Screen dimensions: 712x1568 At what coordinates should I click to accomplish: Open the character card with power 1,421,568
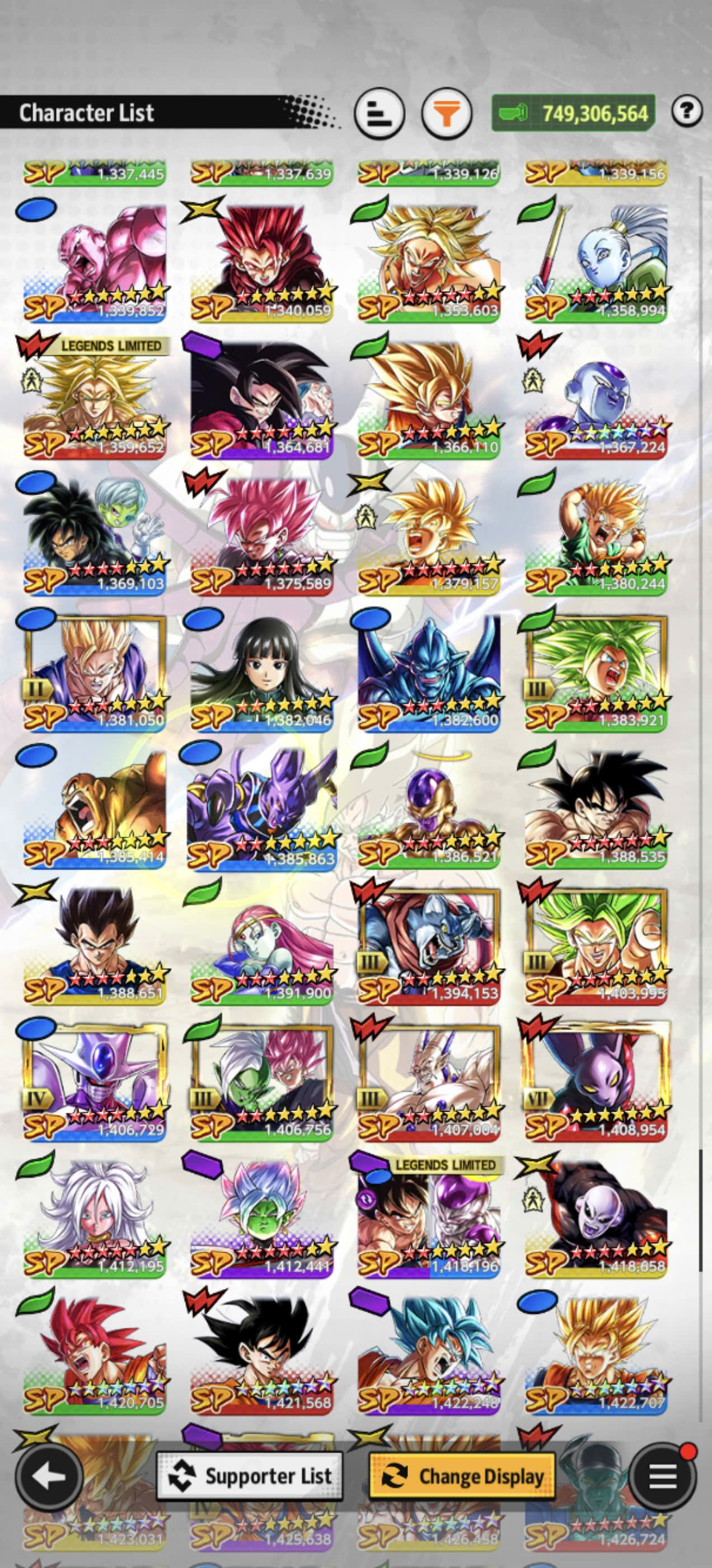point(261,1354)
